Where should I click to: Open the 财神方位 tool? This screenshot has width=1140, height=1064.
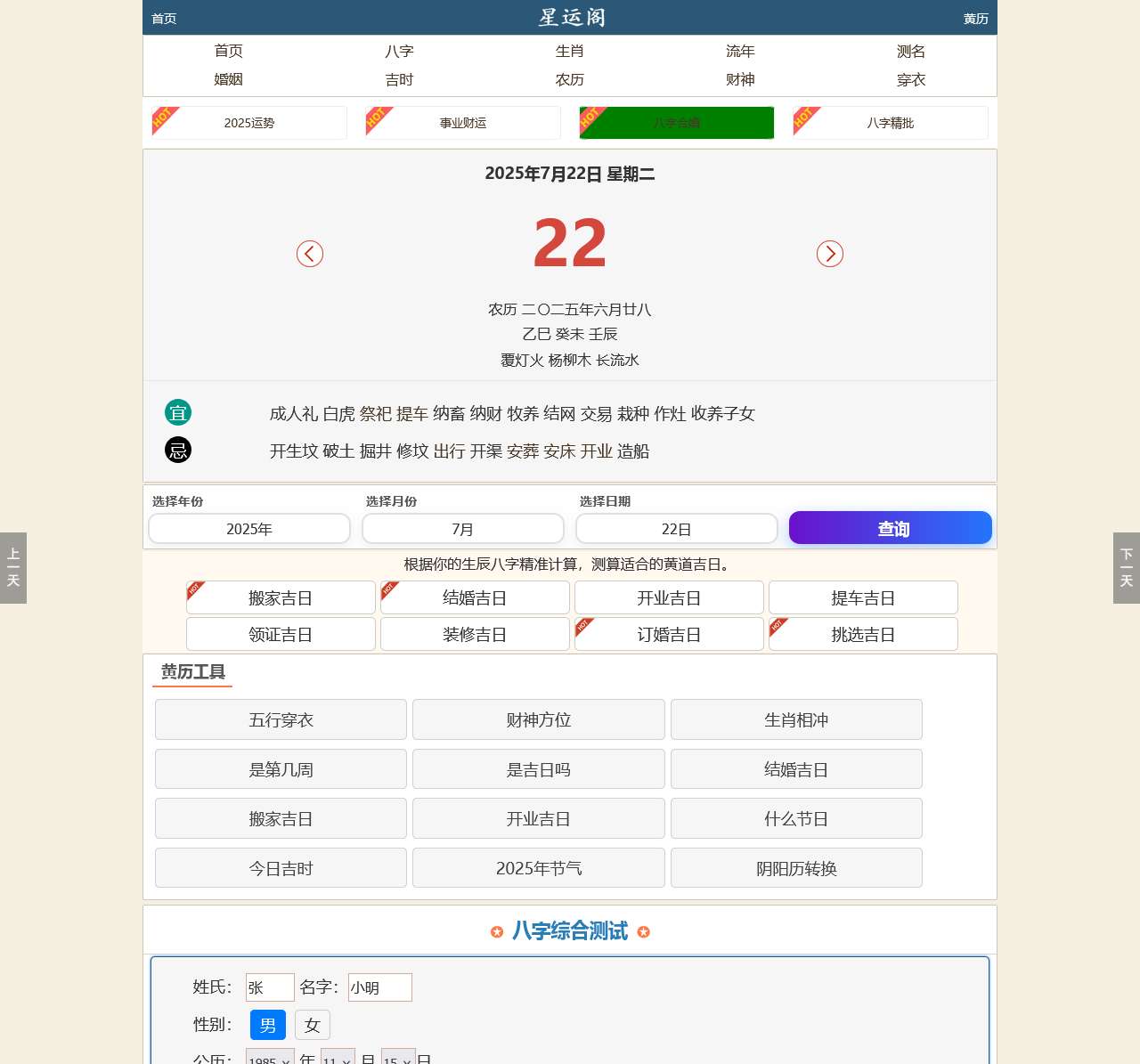pyautogui.click(x=538, y=719)
